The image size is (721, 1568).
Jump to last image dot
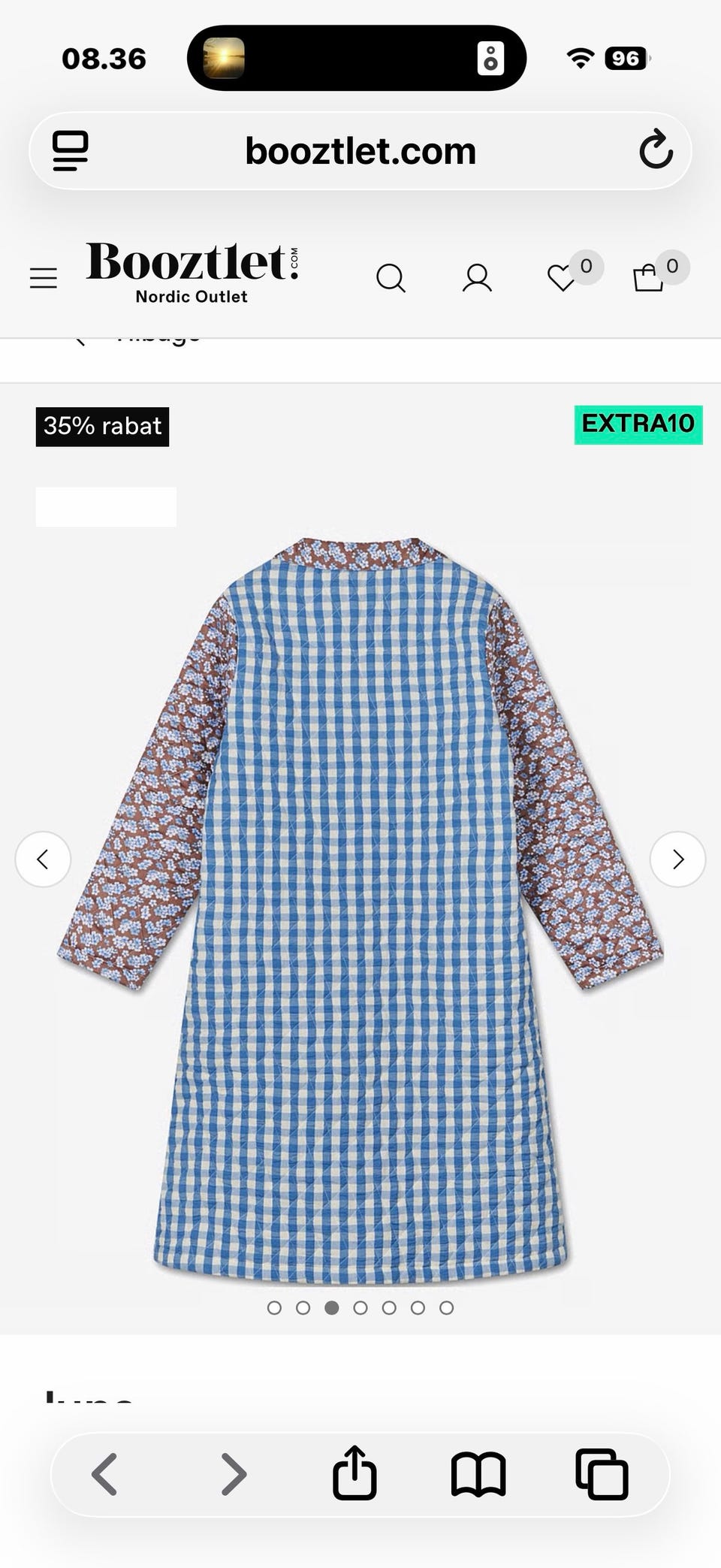point(446,1308)
